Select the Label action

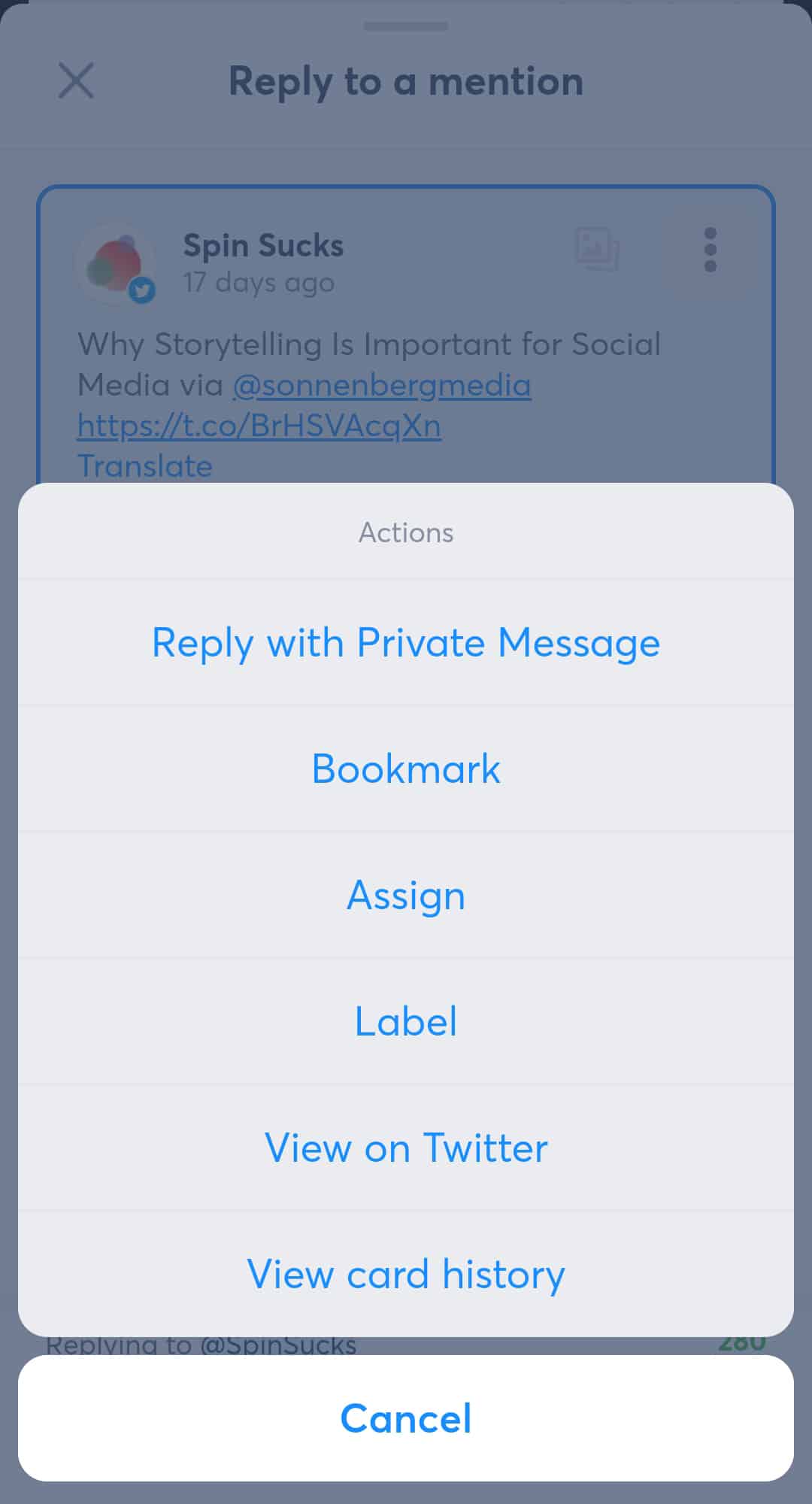coord(406,1021)
